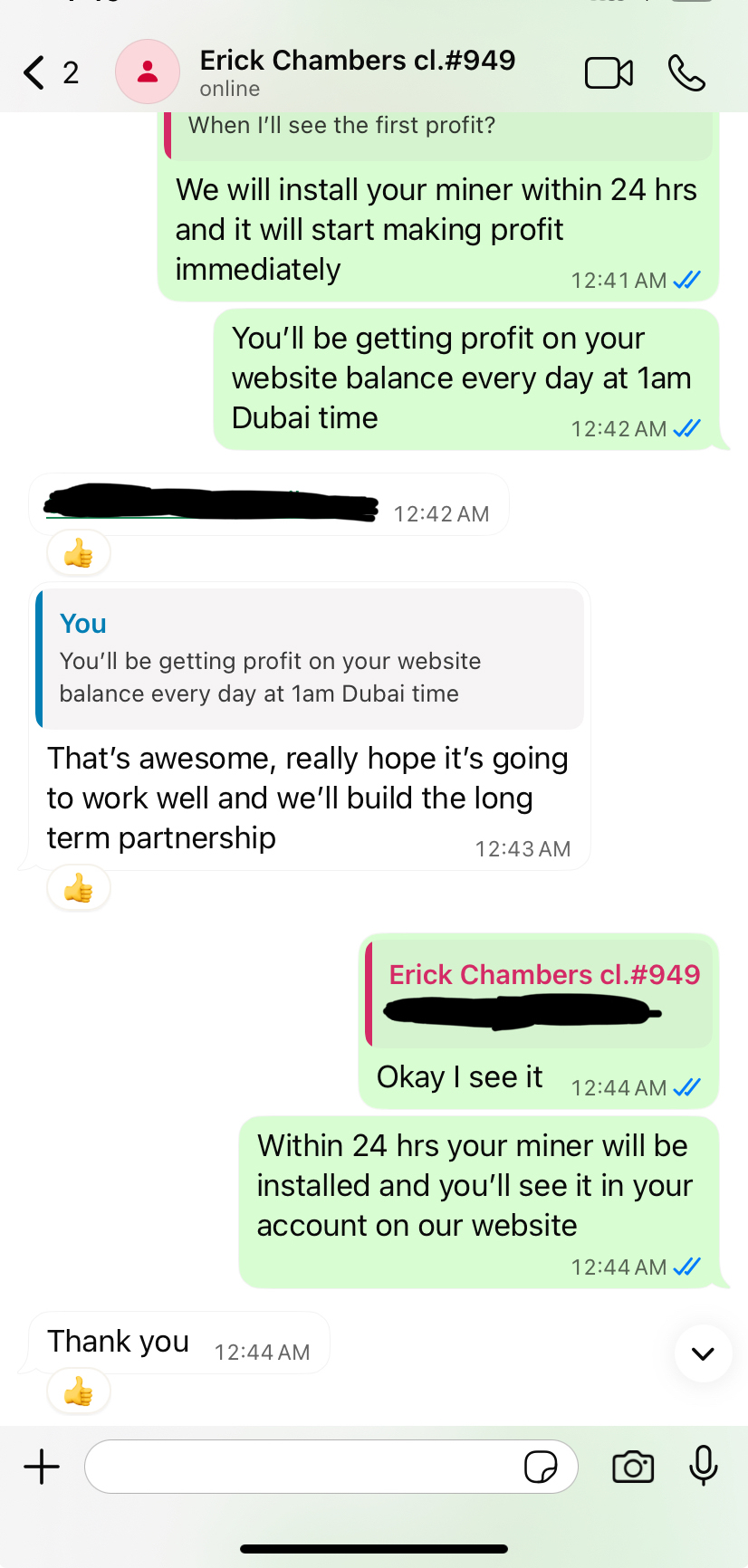Start a voice call with Erick Chambers
Image resolution: width=748 pixels, height=1568 pixels.
point(686,73)
